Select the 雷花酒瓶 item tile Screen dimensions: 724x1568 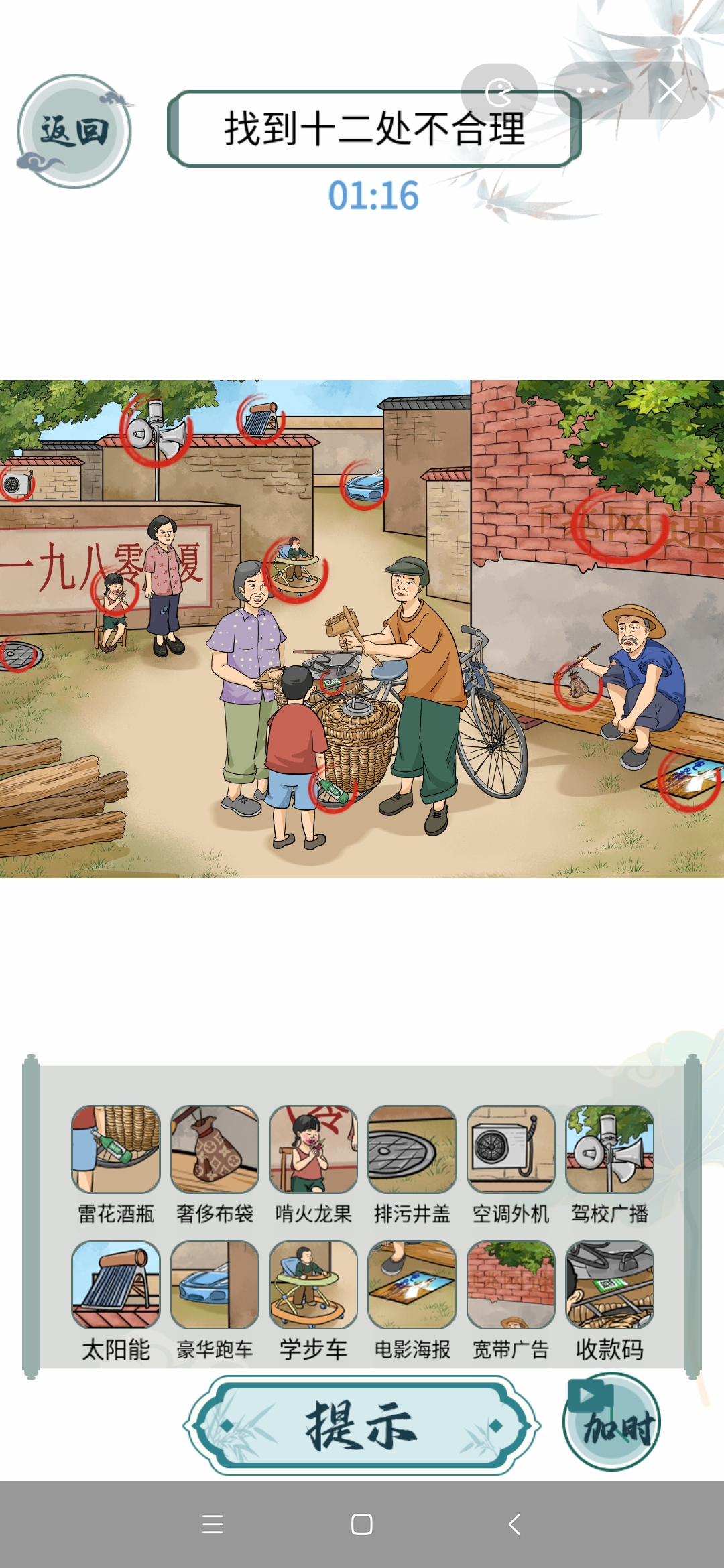tap(116, 1149)
